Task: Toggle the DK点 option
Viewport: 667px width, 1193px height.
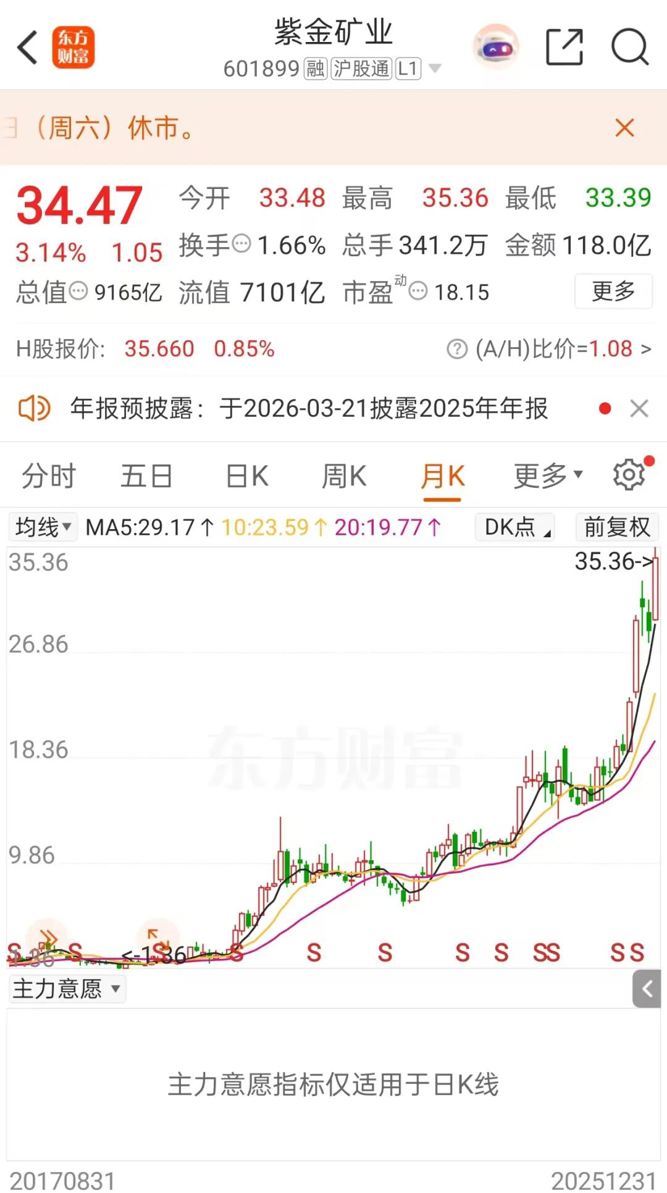Action: coord(517,527)
